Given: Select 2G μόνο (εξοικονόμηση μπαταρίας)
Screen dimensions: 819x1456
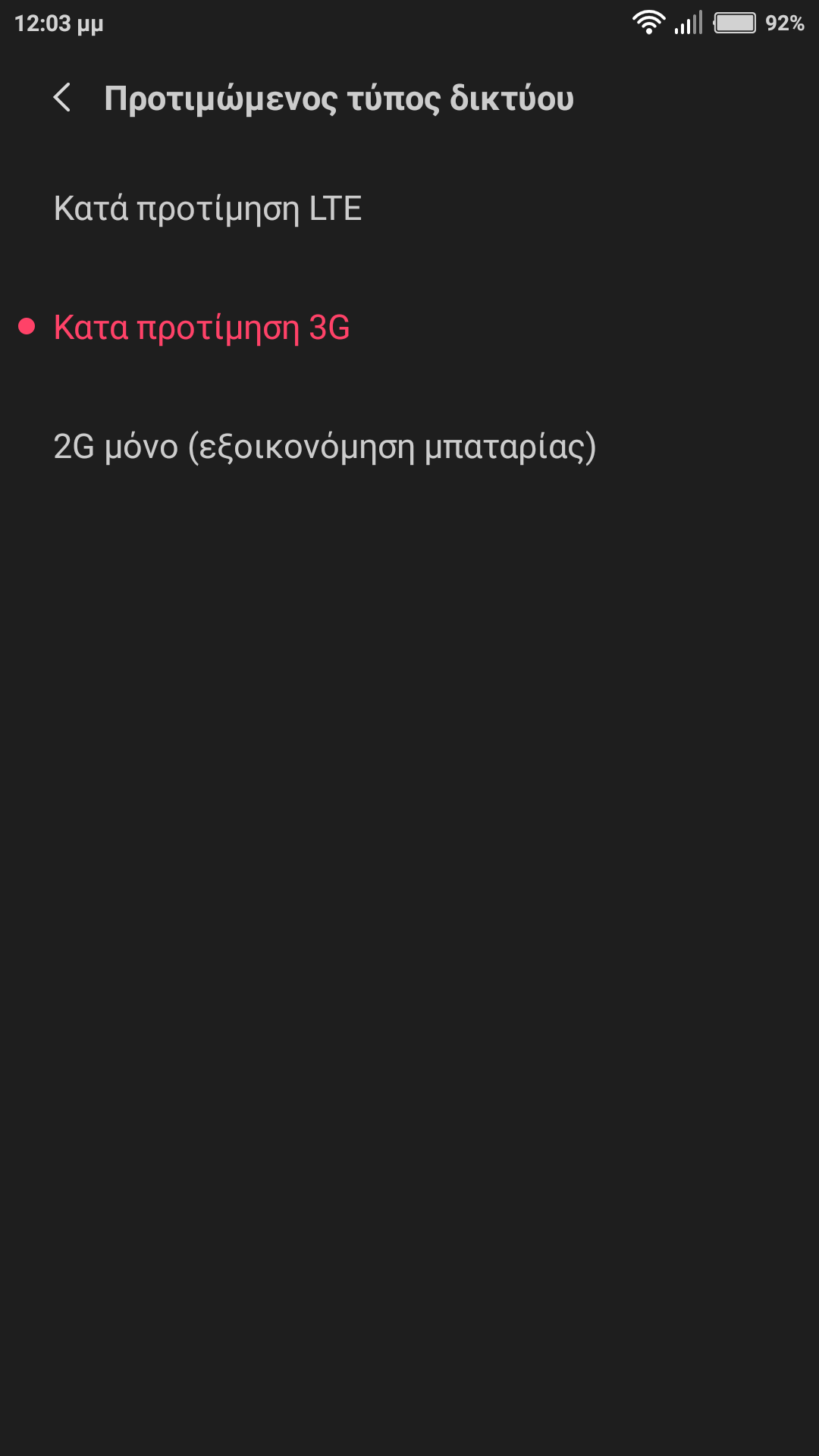Looking at the screenshot, I should [x=325, y=447].
